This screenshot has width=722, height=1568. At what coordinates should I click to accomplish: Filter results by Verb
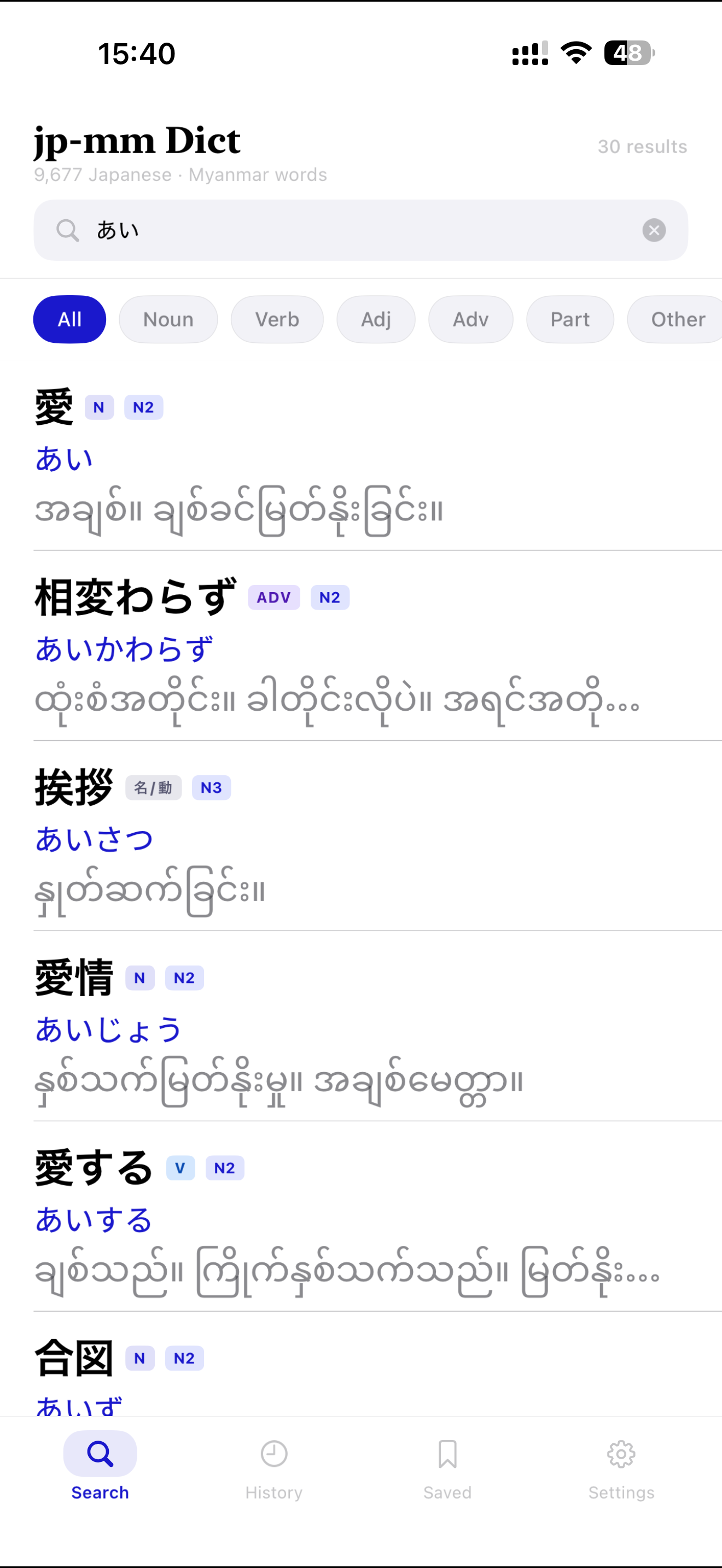click(277, 319)
